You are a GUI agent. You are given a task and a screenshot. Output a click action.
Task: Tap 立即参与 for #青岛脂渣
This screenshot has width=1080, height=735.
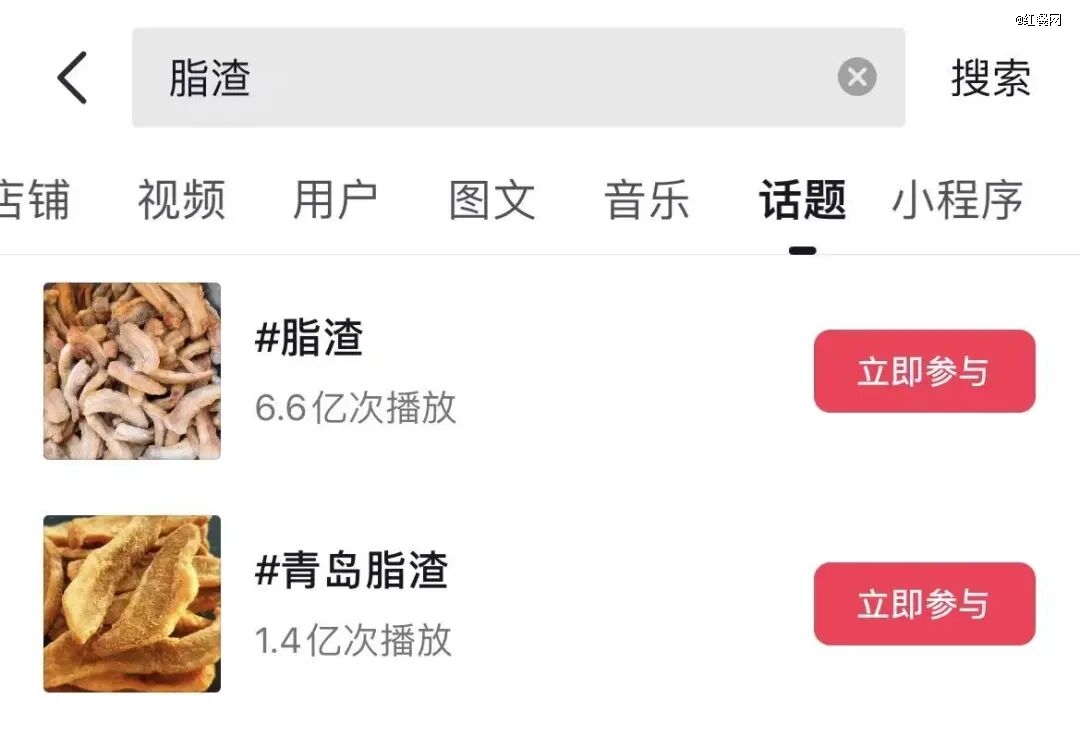click(923, 604)
